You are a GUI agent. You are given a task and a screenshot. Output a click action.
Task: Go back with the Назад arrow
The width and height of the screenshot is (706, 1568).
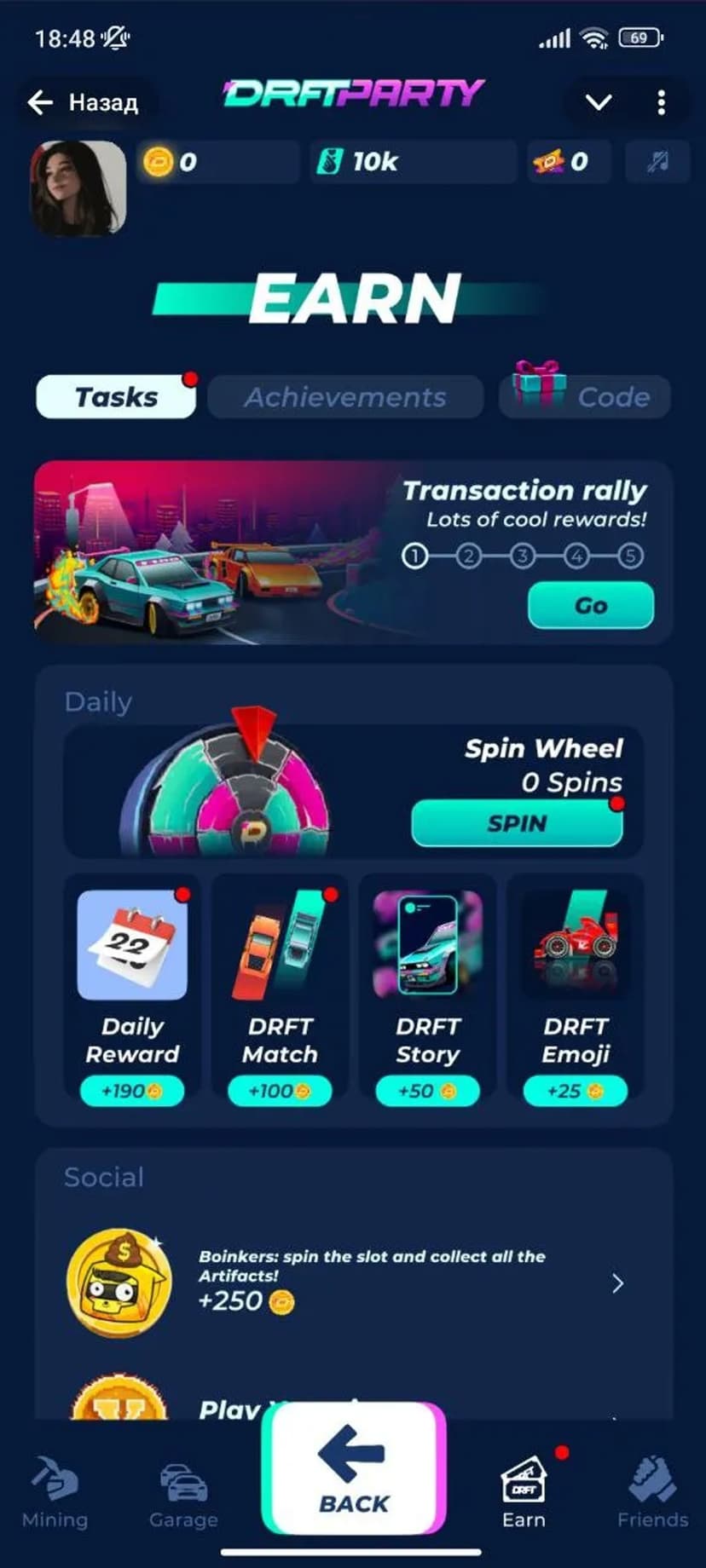[x=82, y=103]
